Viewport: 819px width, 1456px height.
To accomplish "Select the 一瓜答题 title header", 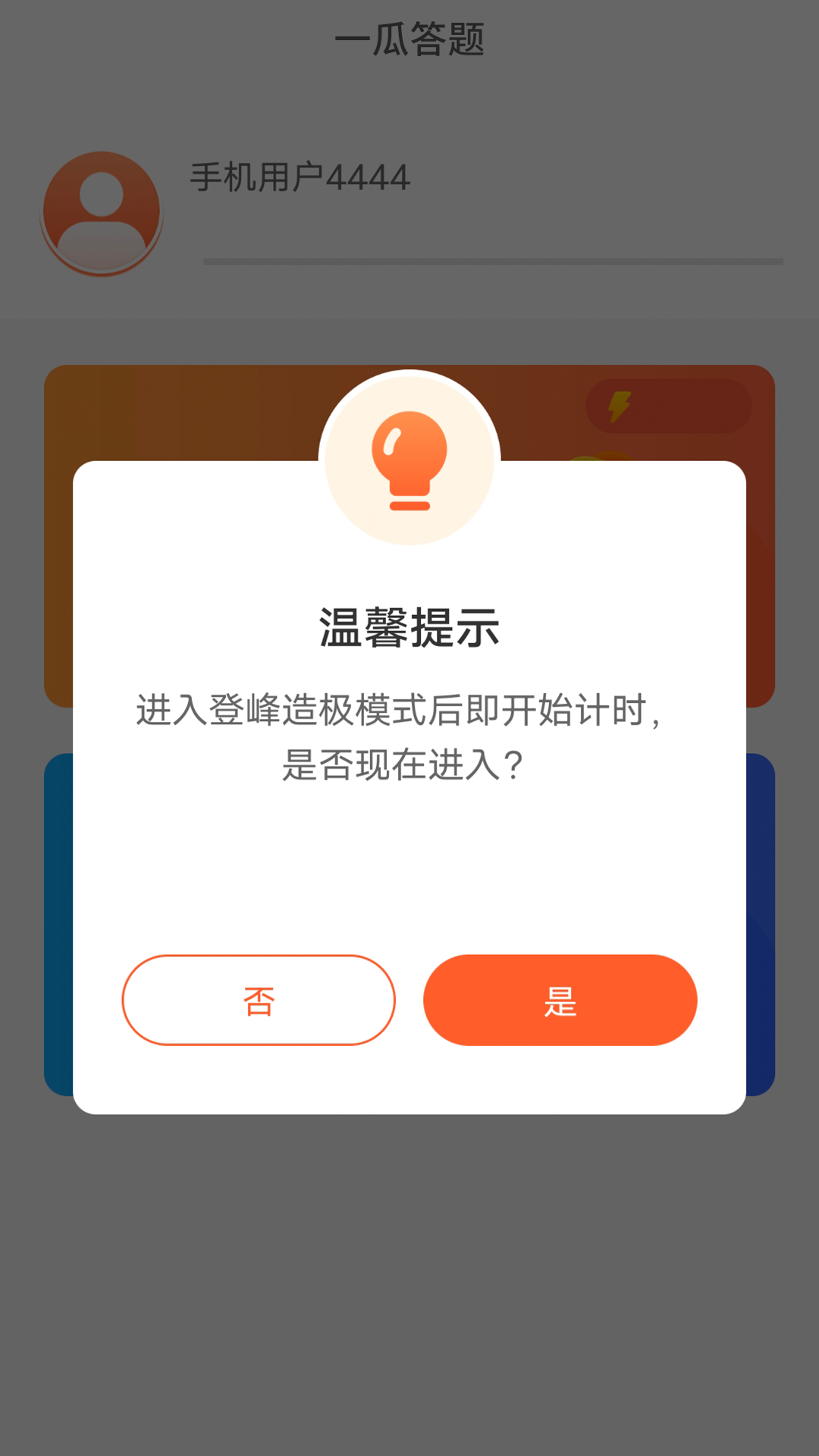I will (409, 38).
